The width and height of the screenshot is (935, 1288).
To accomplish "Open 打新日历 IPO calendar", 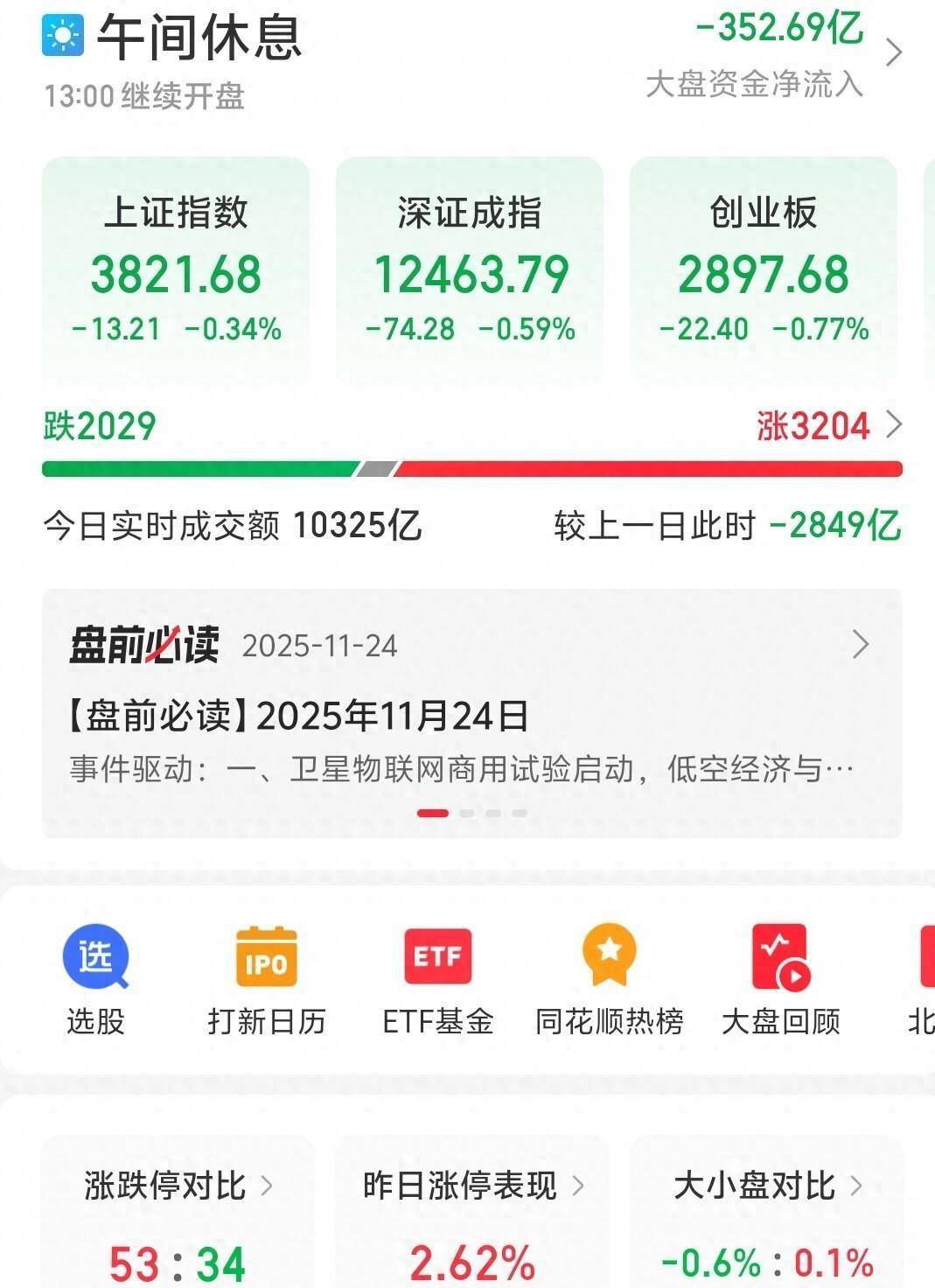I will [267, 980].
